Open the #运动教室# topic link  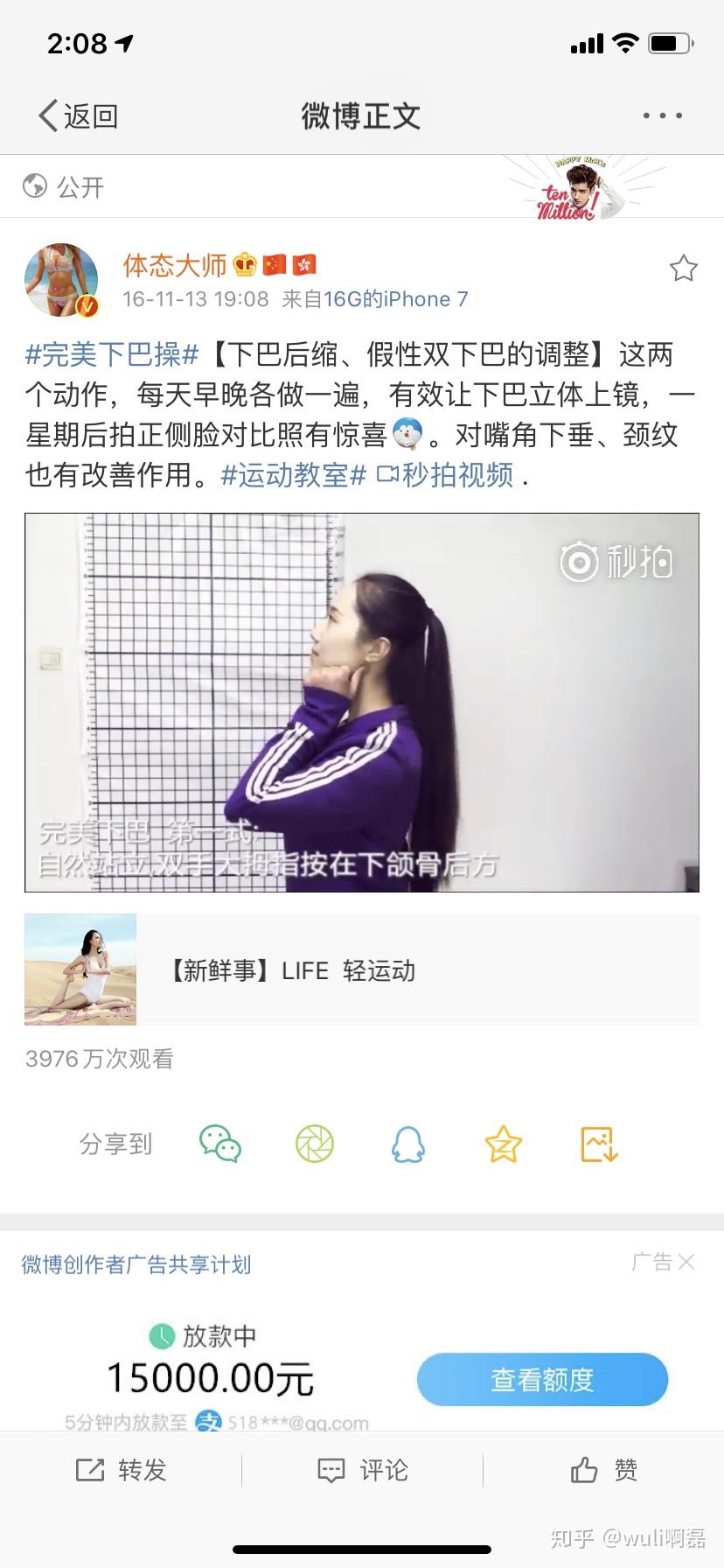point(294,475)
